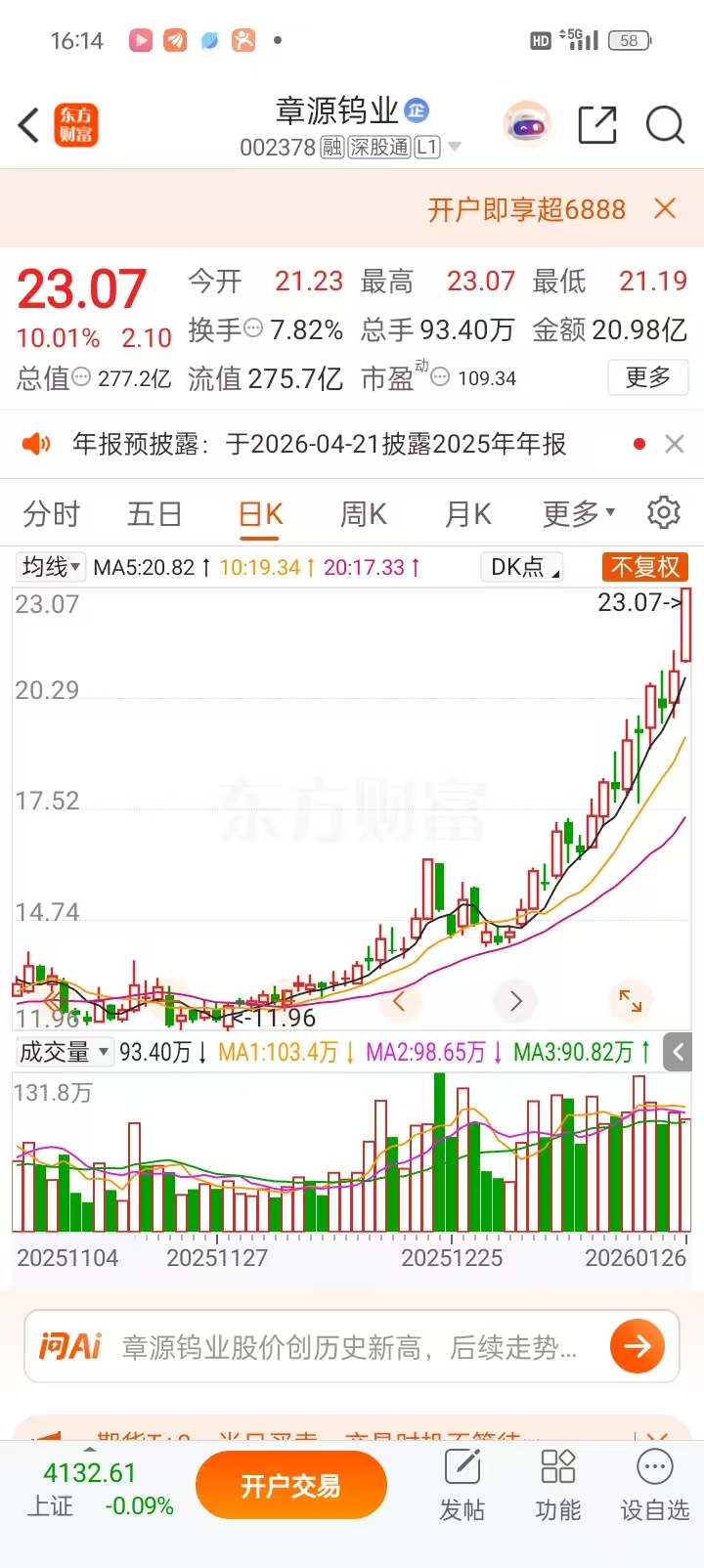Expand chart to fullscreen landscape

(631, 1000)
